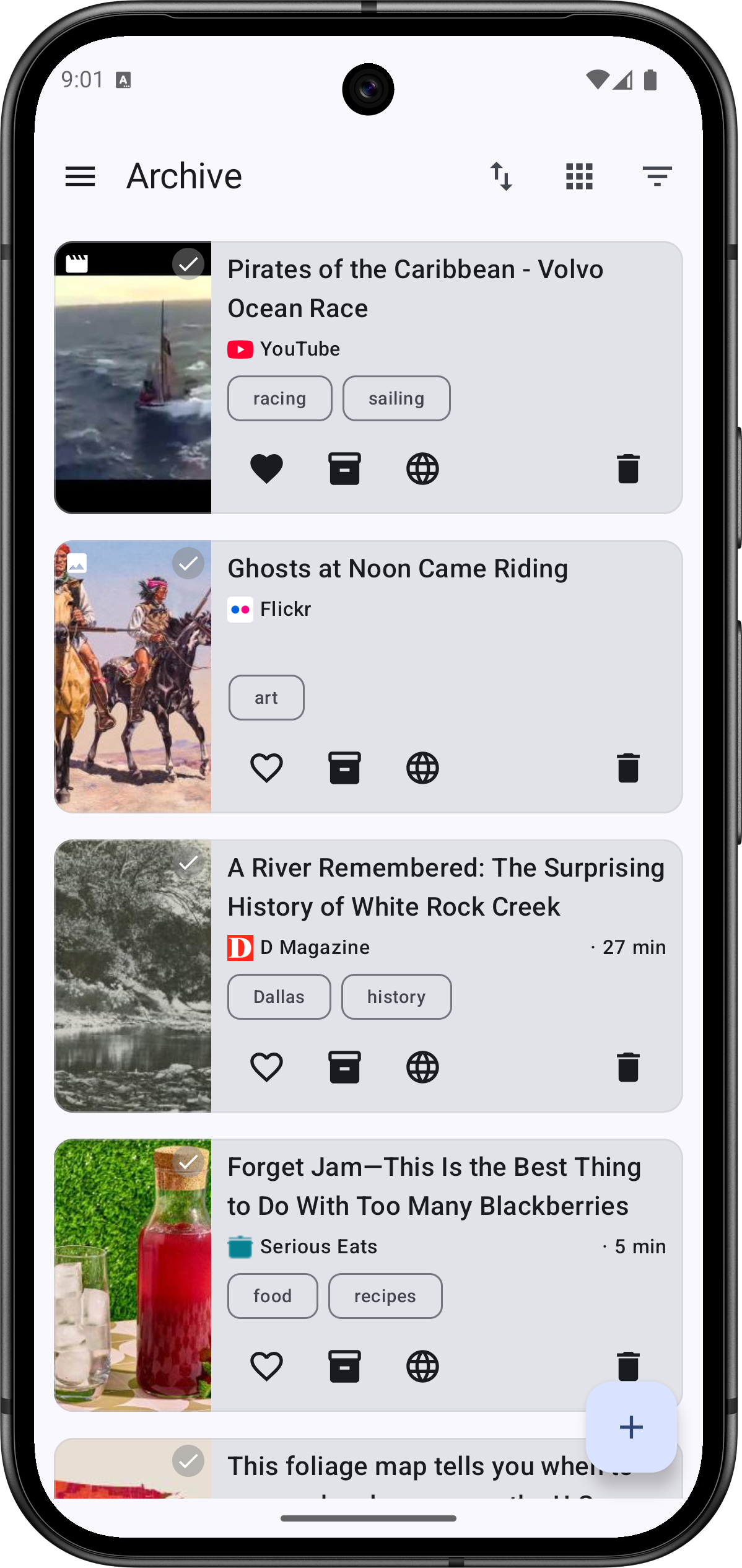
Task: Add a new bookmark with plus button
Action: click(x=631, y=1427)
